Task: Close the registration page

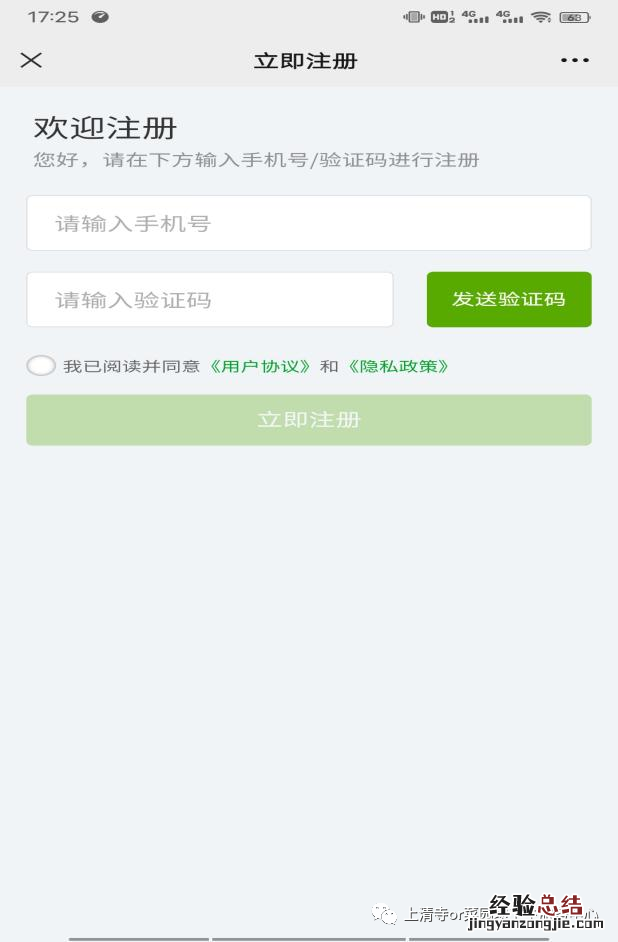Action: coord(31,60)
